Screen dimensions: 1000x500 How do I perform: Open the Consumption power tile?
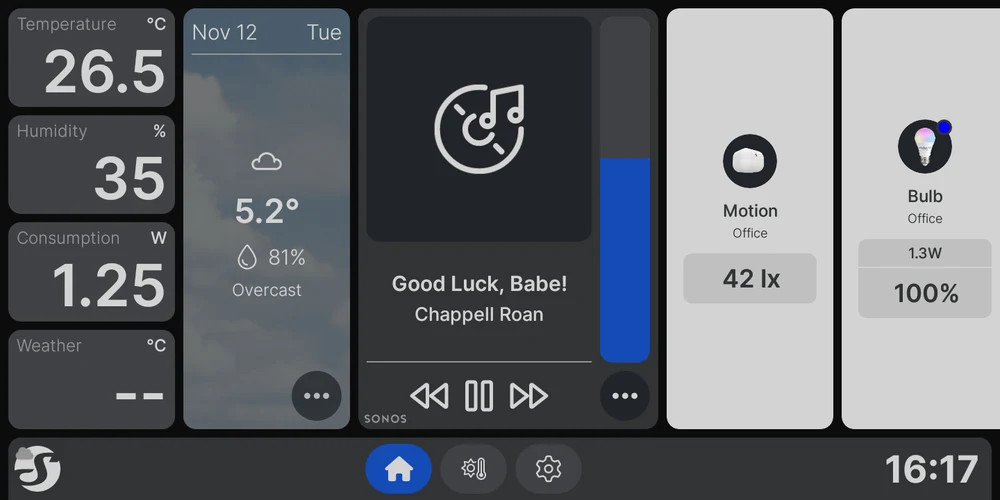91,272
